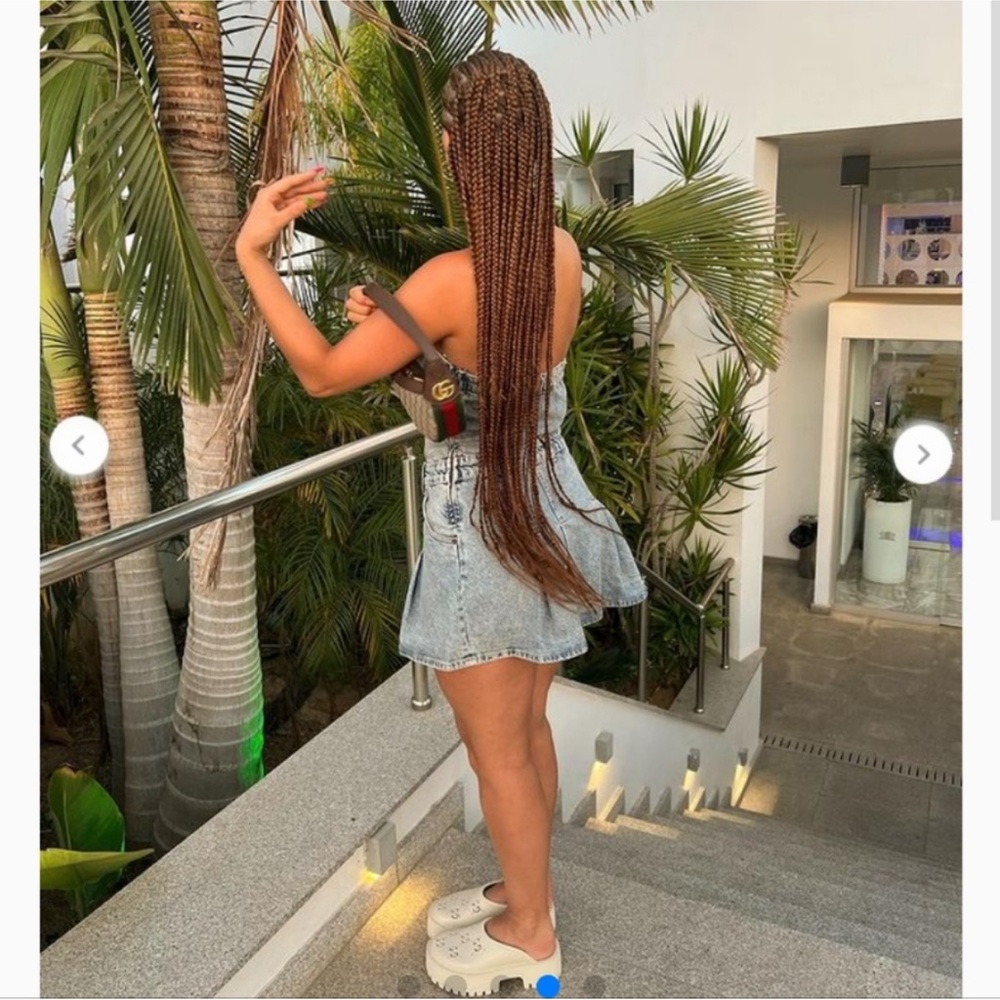Advance to the next photo in carousel
This screenshot has width=1000, height=1000.
pos(922,454)
